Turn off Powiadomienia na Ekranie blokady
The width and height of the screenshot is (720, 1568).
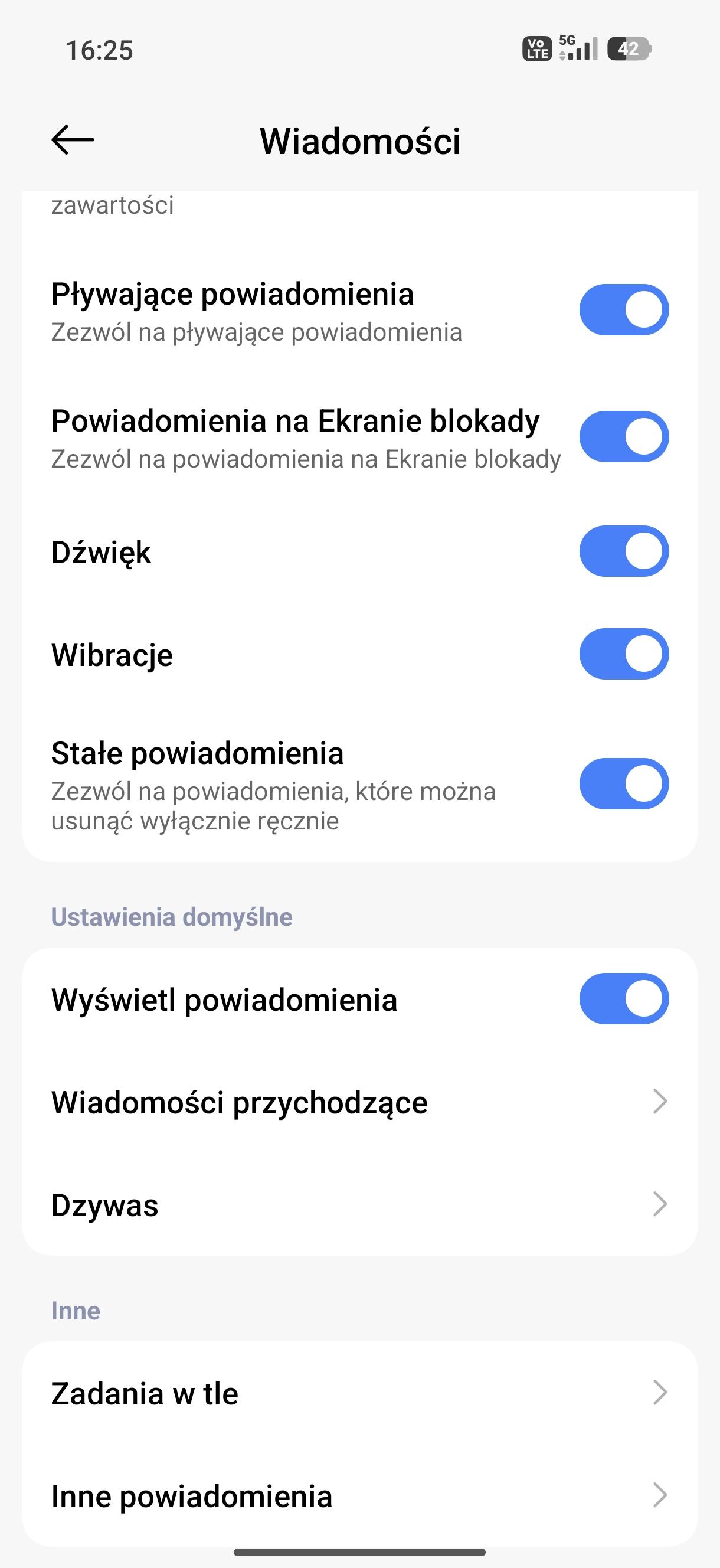tap(624, 436)
